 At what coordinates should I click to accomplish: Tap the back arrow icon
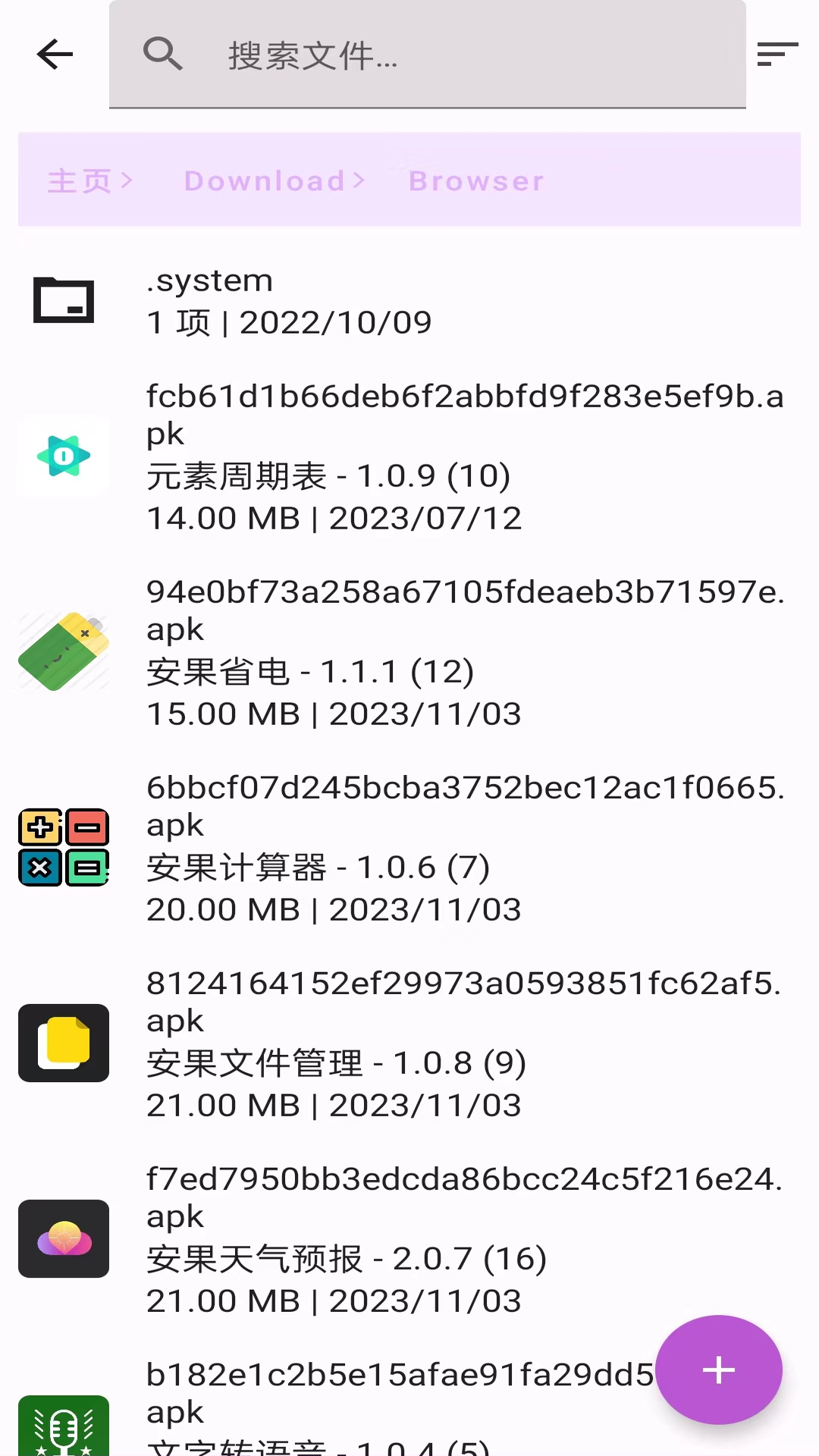click(x=54, y=54)
